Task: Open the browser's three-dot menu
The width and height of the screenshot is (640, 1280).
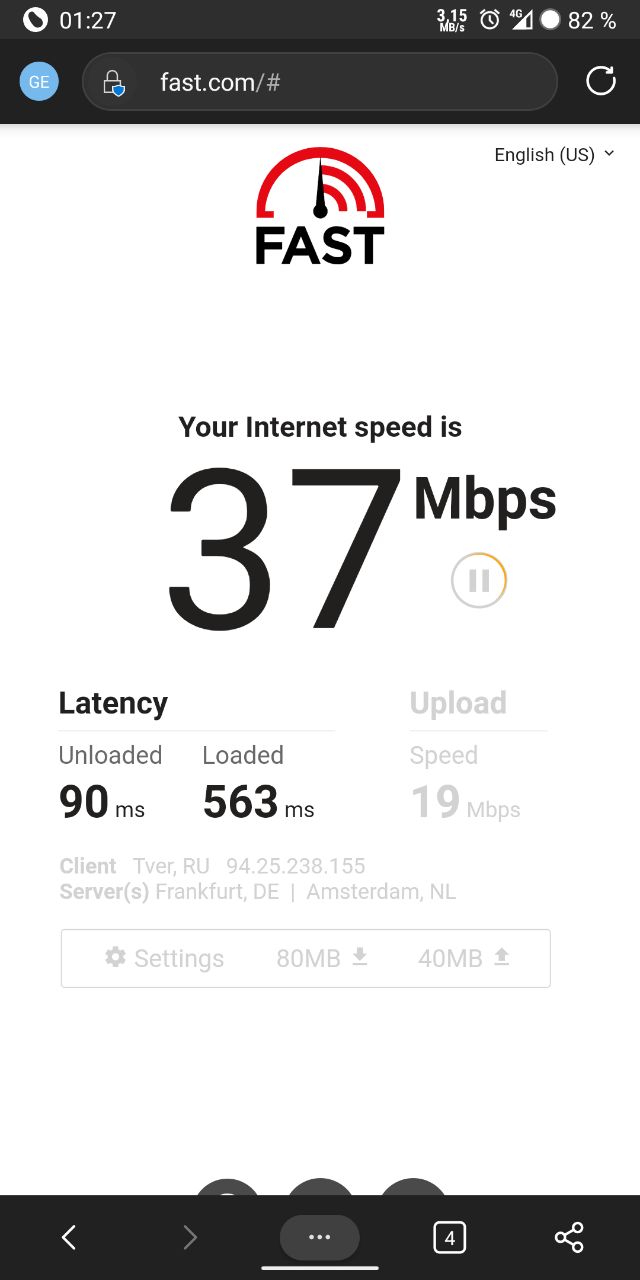Action: (319, 1238)
